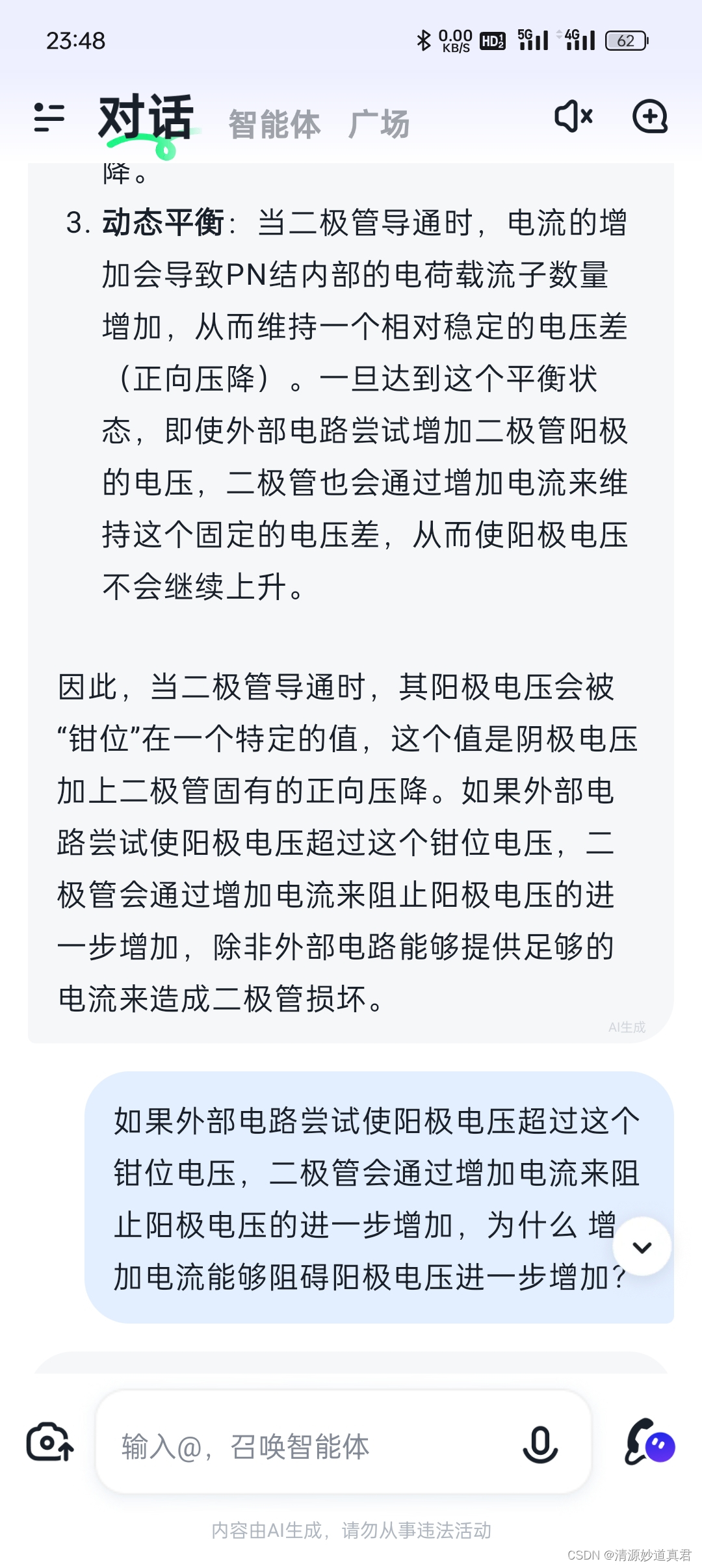Start a new chat with plus icon
Viewport: 702px width, 1568px height.
650,117
